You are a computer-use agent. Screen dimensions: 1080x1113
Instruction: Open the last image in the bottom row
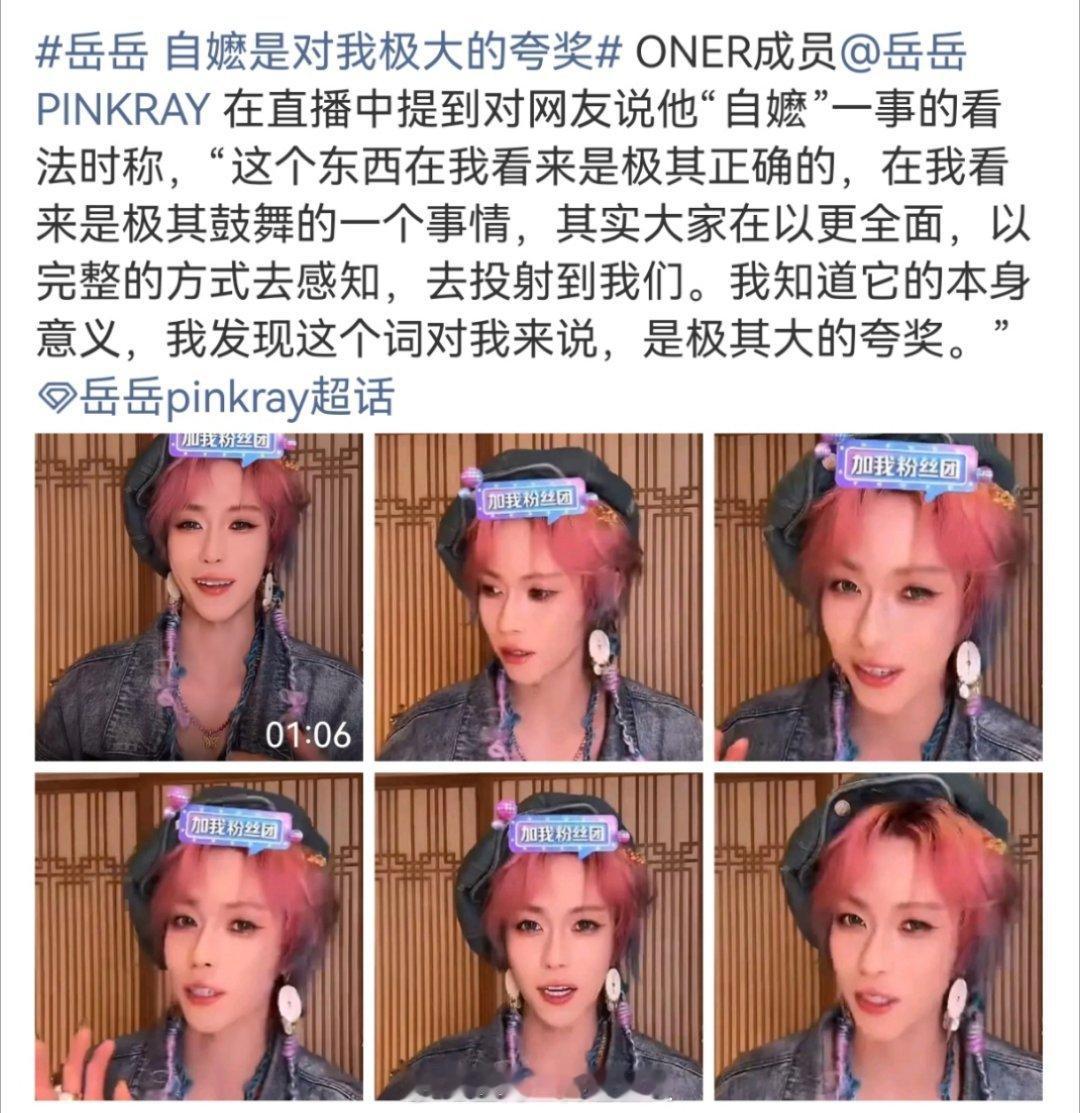click(x=878, y=936)
